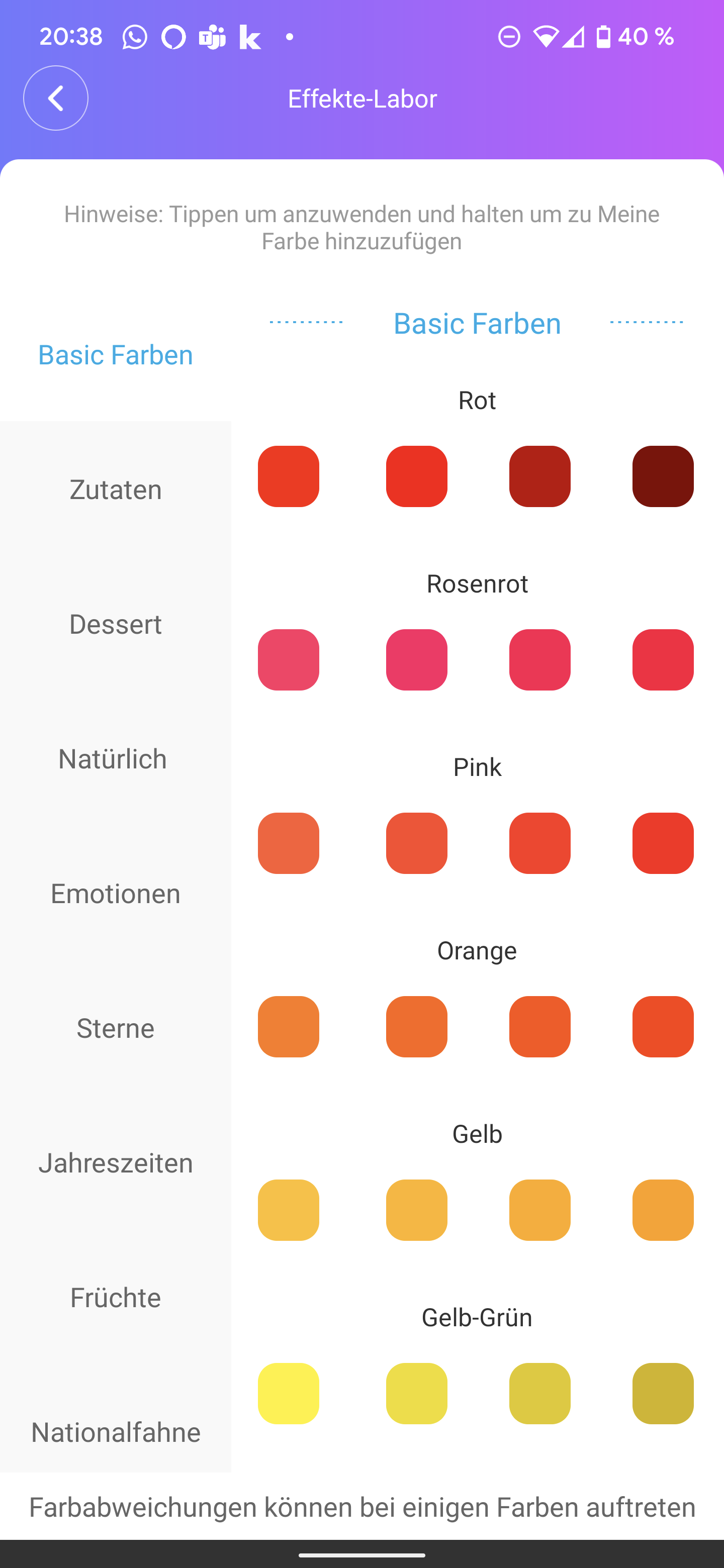The height and width of the screenshot is (1568, 724).
Task: Pick the last swatch under Pink
Action: point(663,843)
